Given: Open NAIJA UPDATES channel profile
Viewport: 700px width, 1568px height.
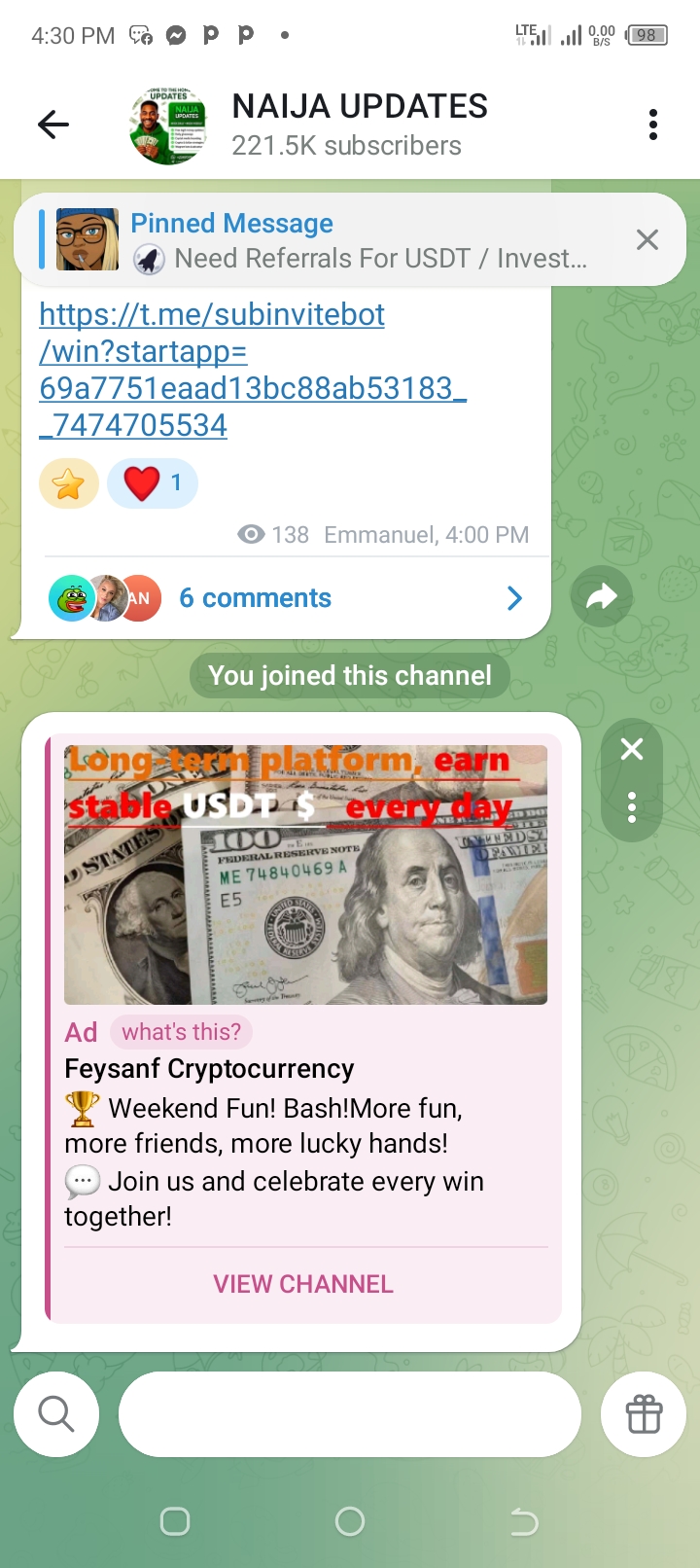Looking at the screenshot, I should click(x=360, y=125).
